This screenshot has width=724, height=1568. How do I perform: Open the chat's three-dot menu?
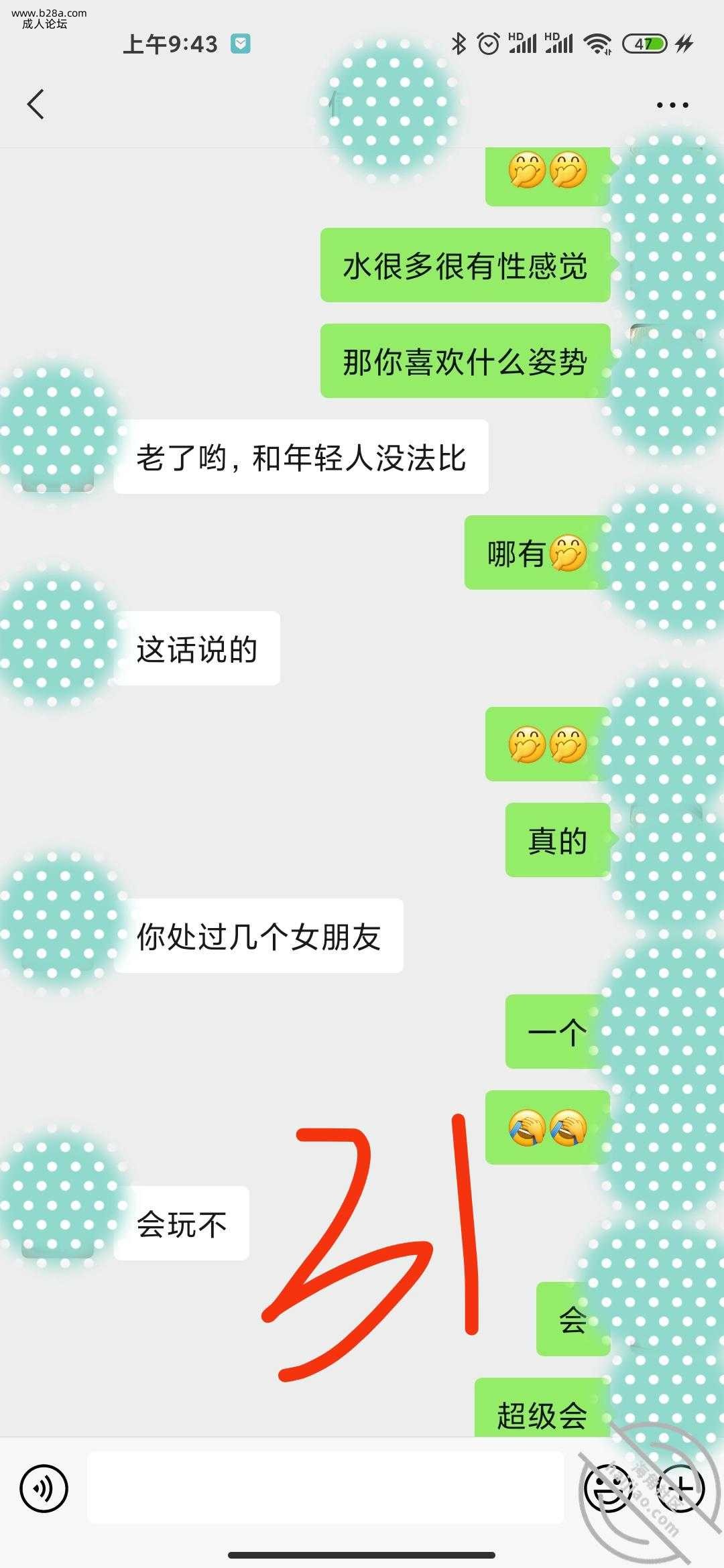pyautogui.click(x=672, y=105)
